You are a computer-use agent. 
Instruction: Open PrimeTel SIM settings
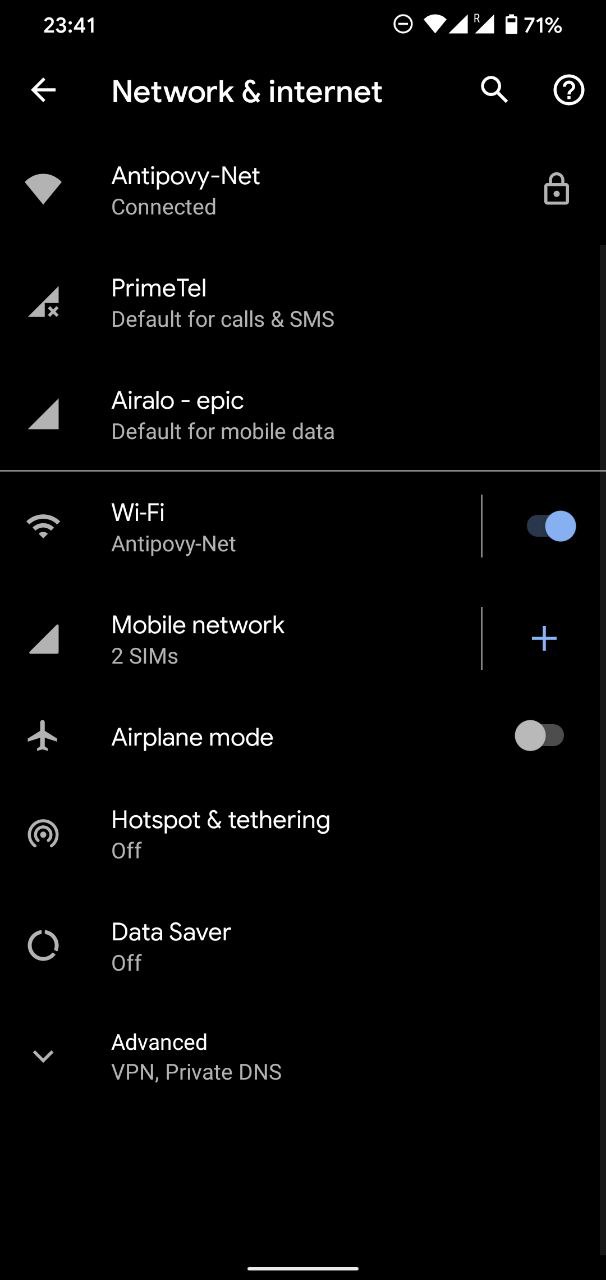pyautogui.click(x=222, y=302)
